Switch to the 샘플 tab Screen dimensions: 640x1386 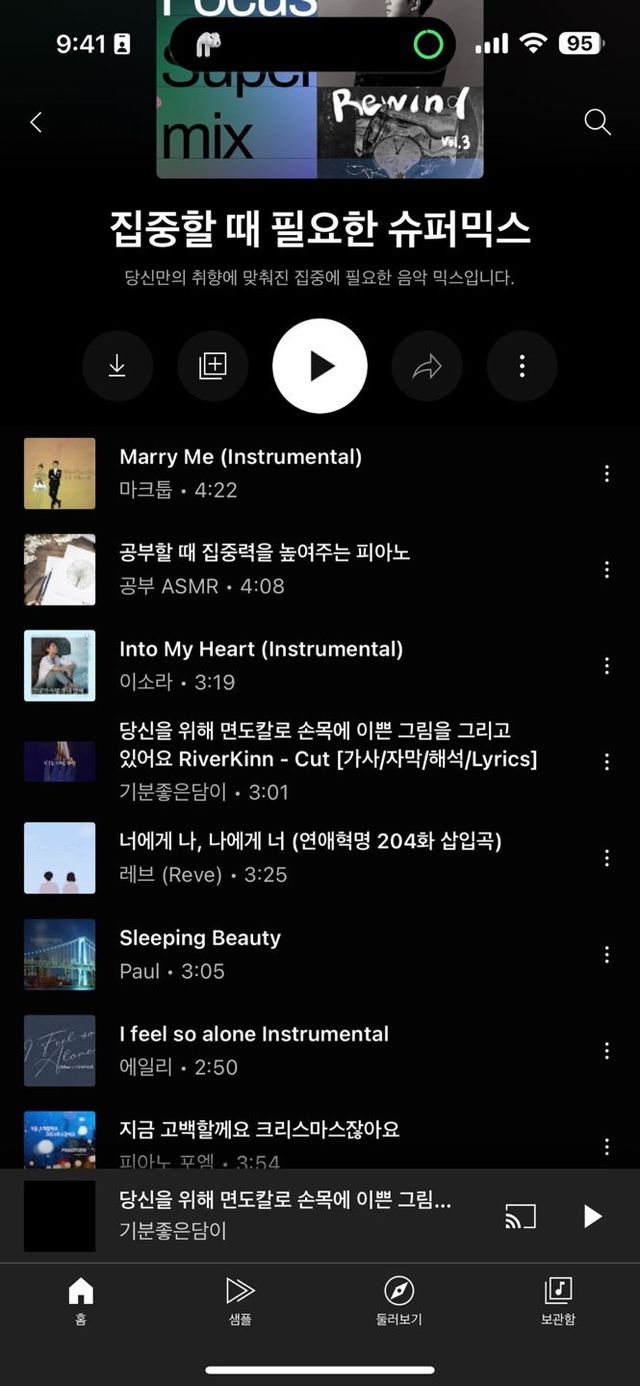click(x=240, y=1300)
